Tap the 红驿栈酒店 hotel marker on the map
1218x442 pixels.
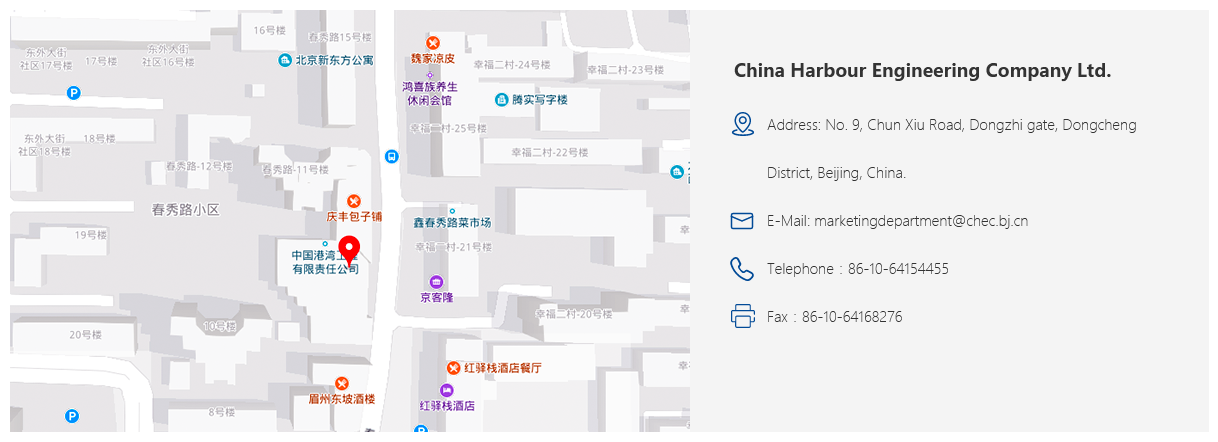pos(447,390)
